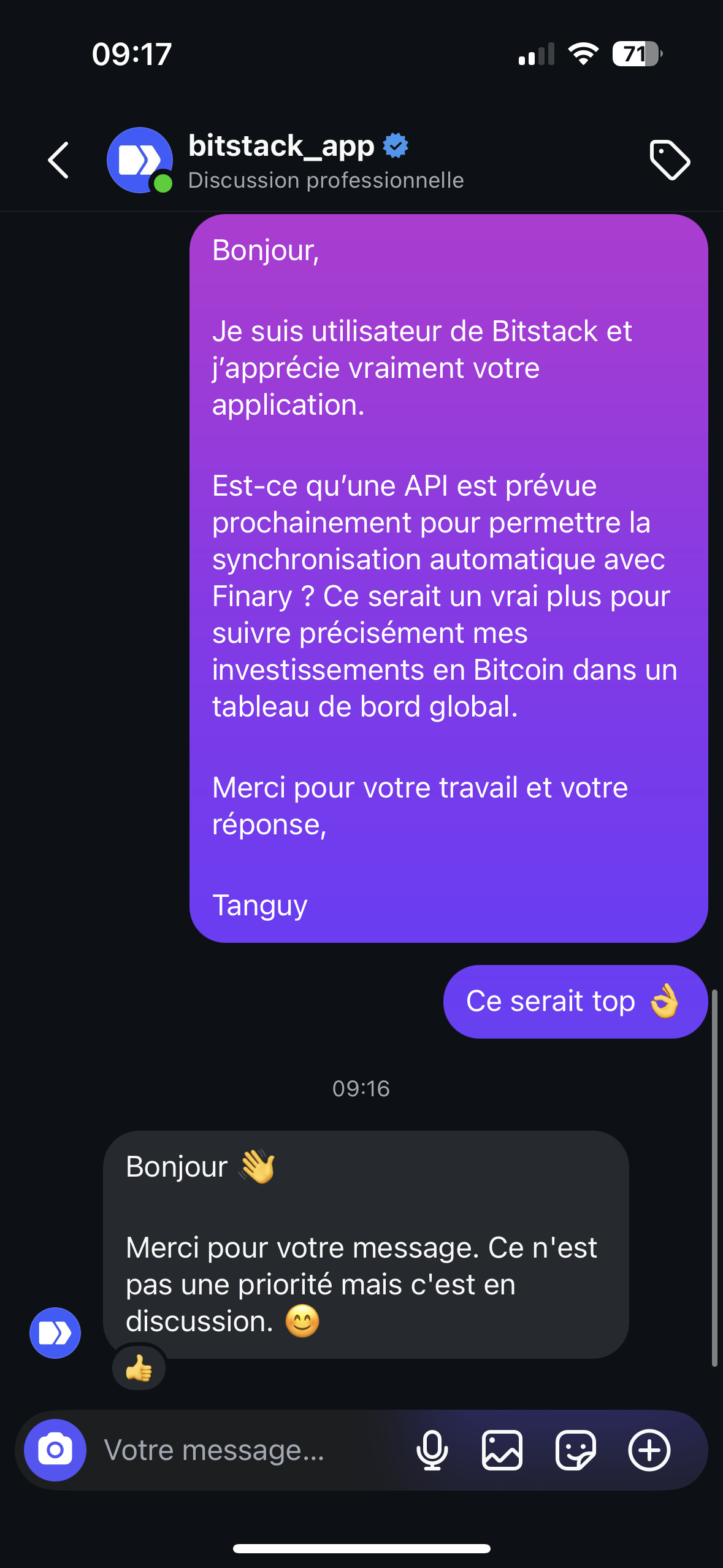Image resolution: width=723 pixels, height=1568 pixels.
Task: Focus the "Votre message…" text field
Action: click(245, 1450)
